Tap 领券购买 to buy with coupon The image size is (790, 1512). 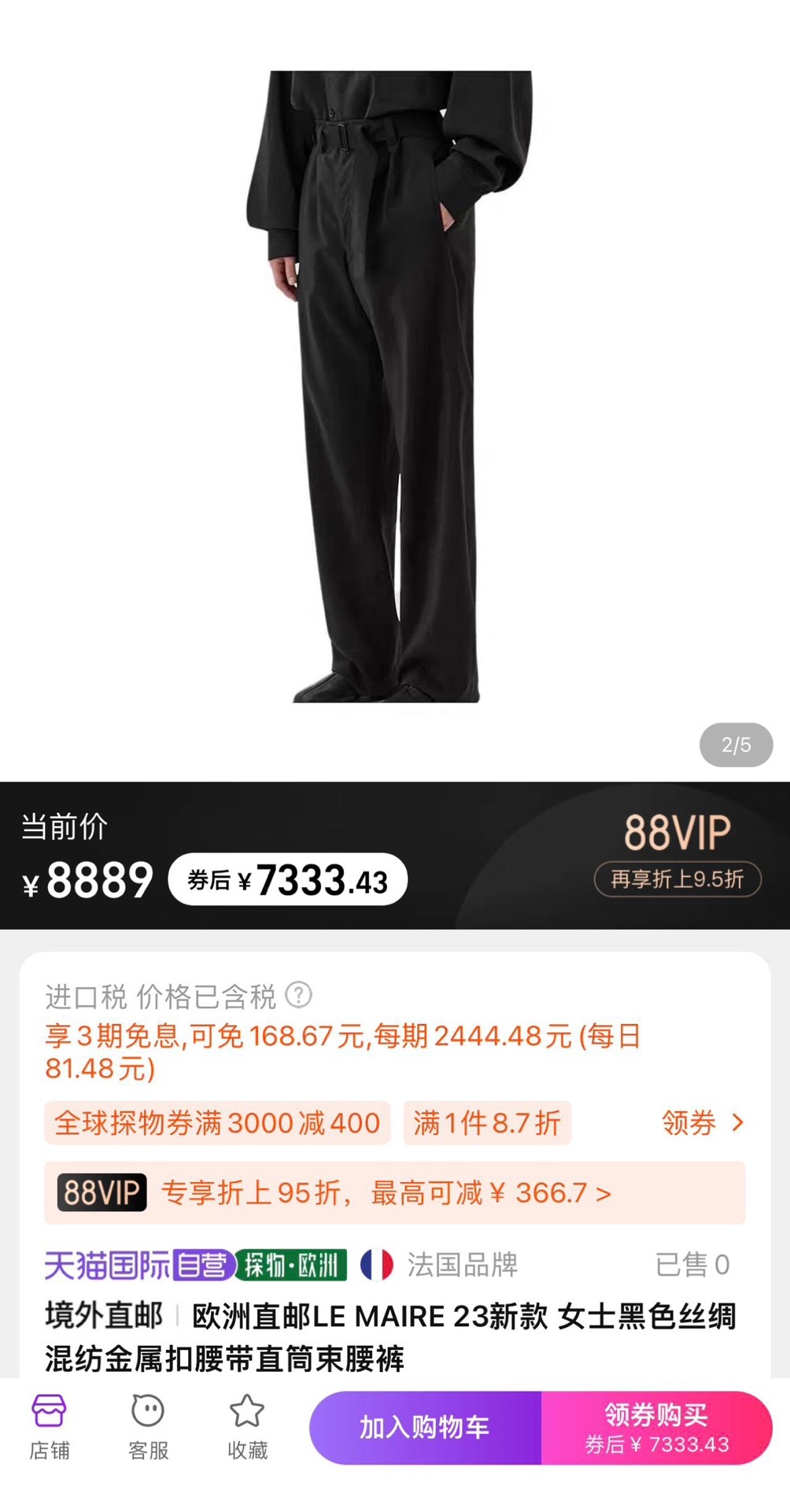(x=656, y=1427)
